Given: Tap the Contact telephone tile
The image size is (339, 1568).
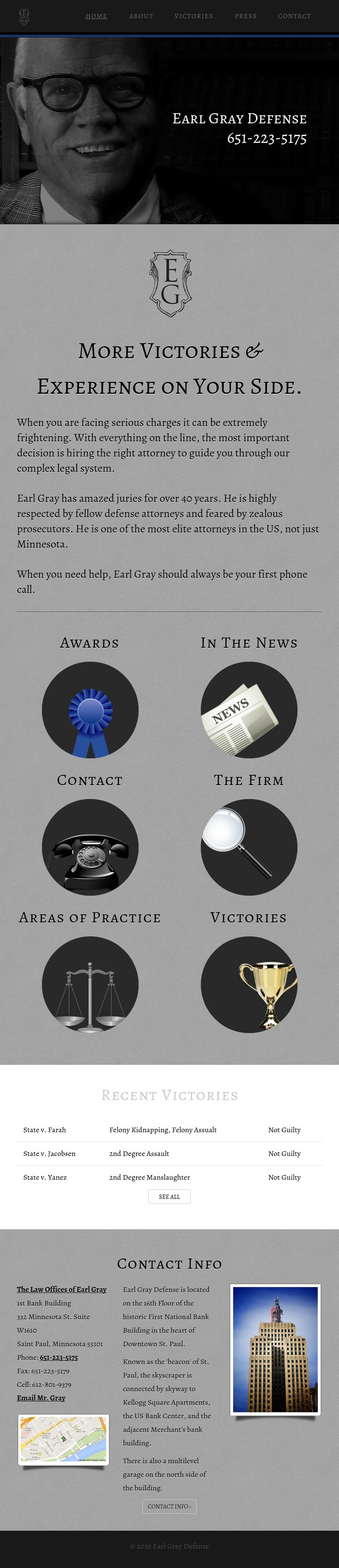Looking at the screenshot, I should point(90,847).
